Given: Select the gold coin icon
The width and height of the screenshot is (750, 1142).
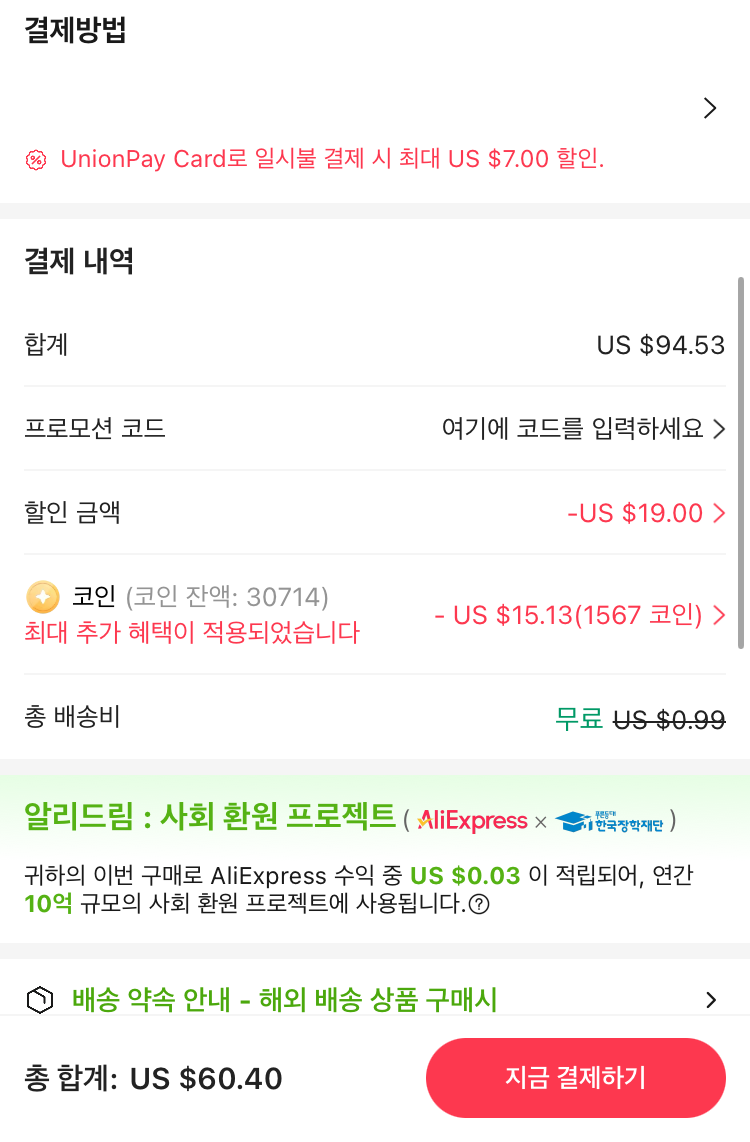Looking at the screenshot, I should point(38,594).
